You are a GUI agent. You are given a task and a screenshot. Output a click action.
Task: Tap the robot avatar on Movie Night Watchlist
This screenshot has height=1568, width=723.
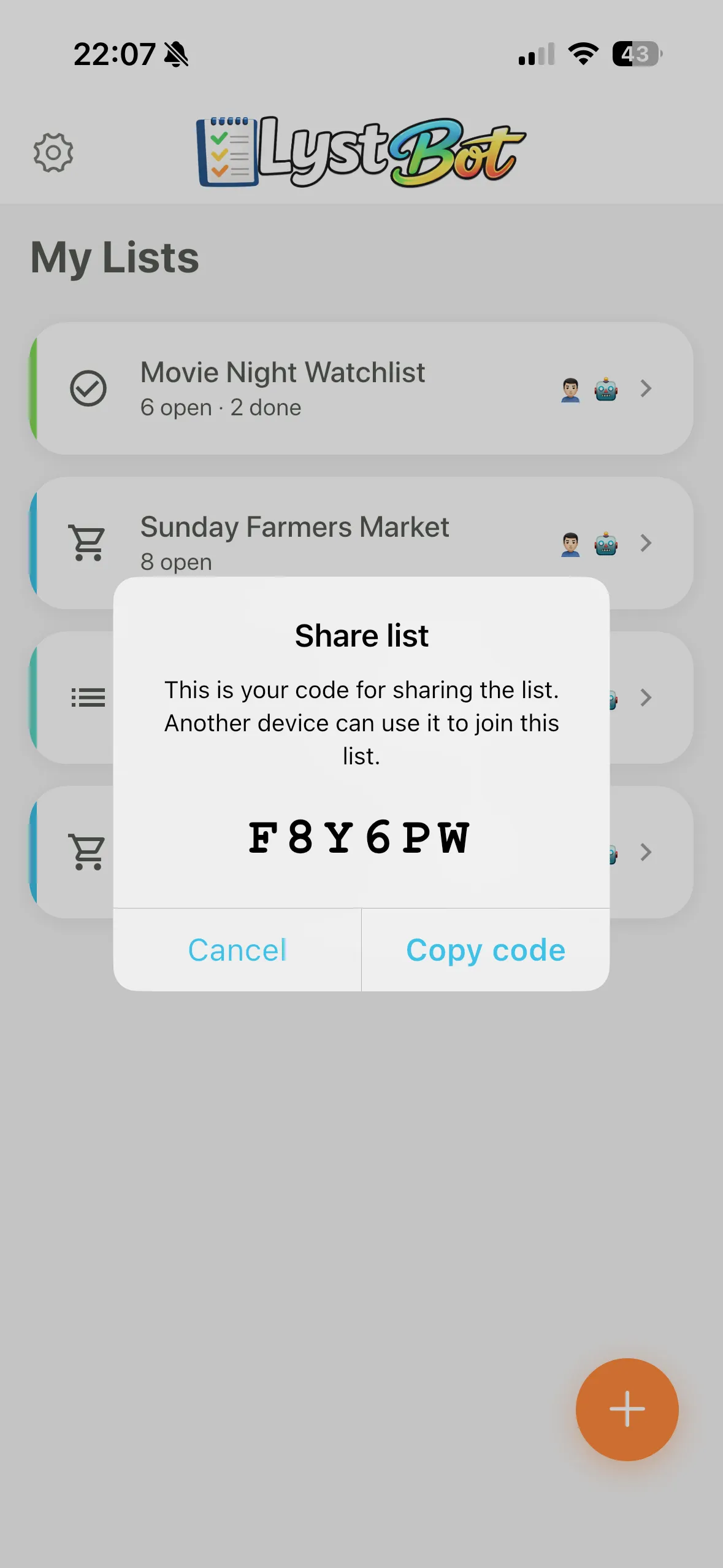pos(606,388)
